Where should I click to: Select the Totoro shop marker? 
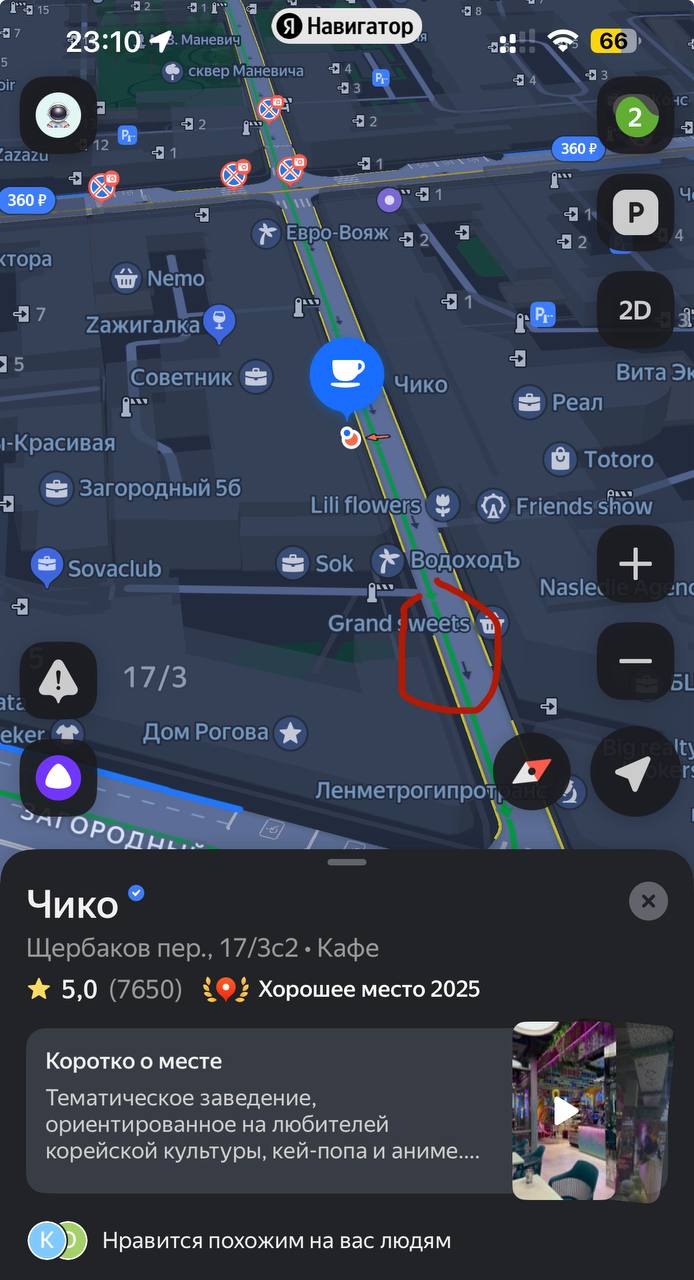(561, 459)
